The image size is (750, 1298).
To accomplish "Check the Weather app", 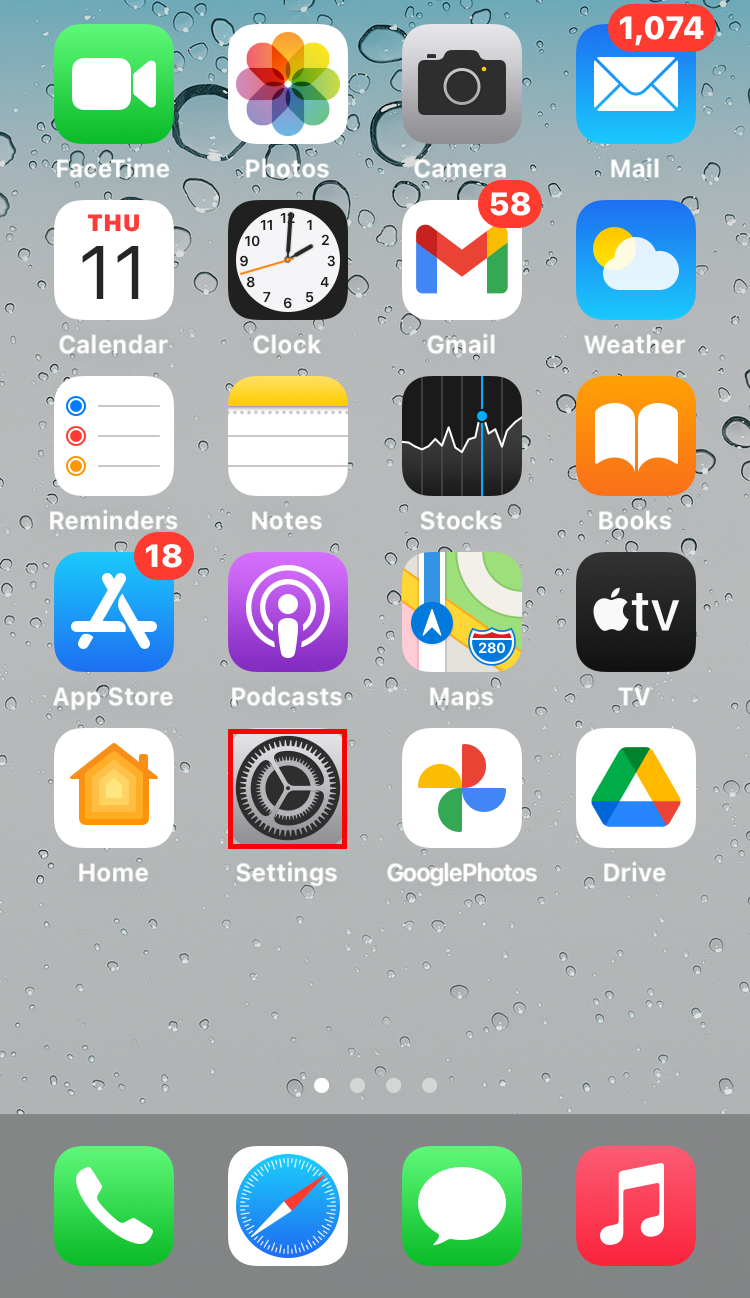I will 635,260.
